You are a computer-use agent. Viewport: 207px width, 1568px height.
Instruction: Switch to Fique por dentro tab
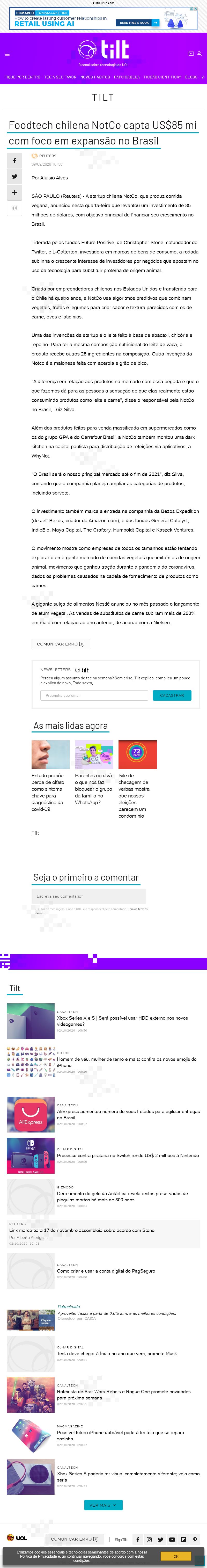tap(23, 77)
